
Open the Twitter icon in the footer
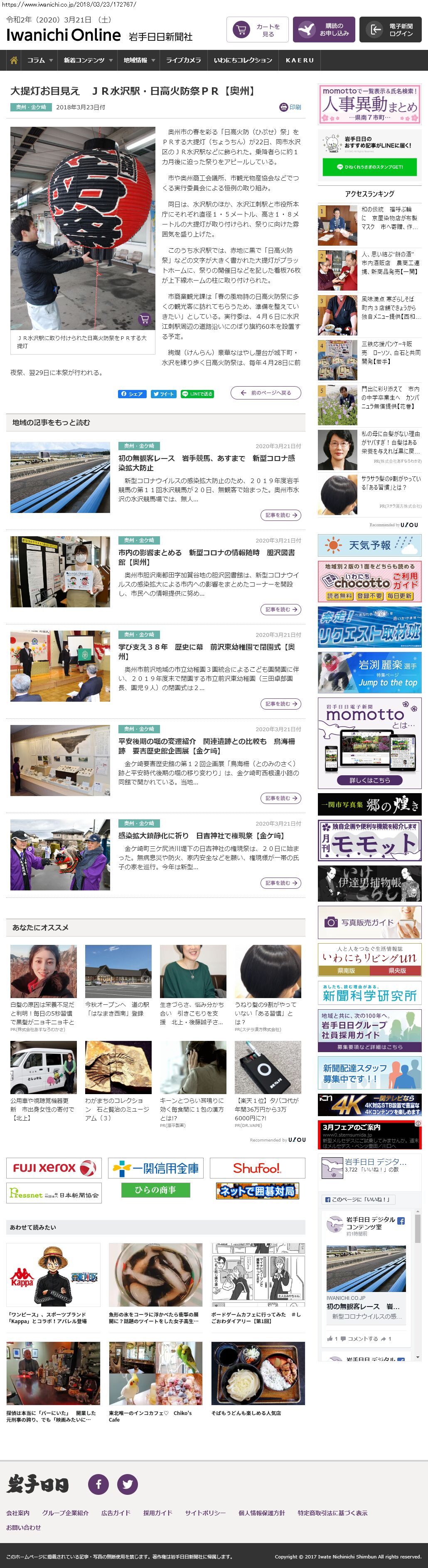[127, 1484]
